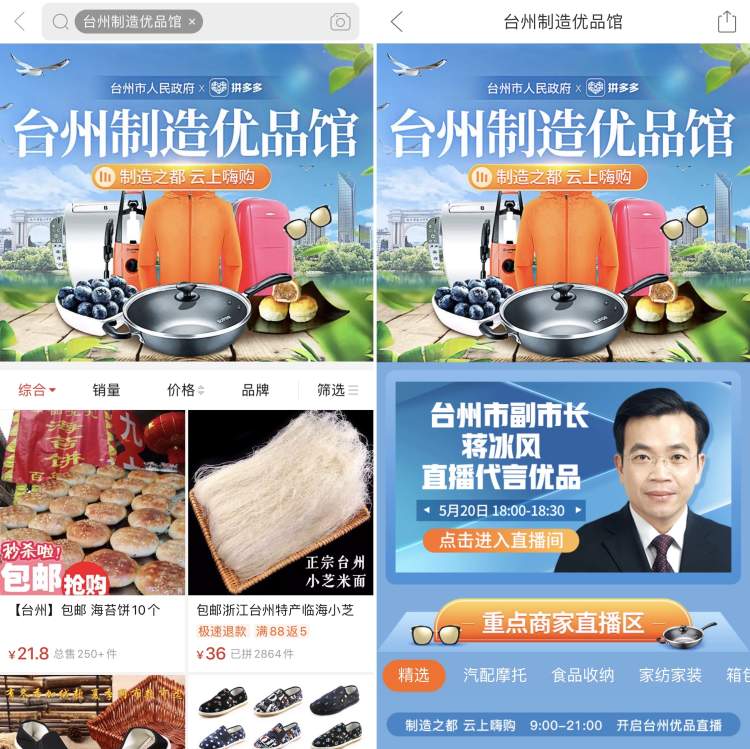The width and height of the screenshot is (750, 749).
Task: Select the 精选 category chip
Action: 413,675
